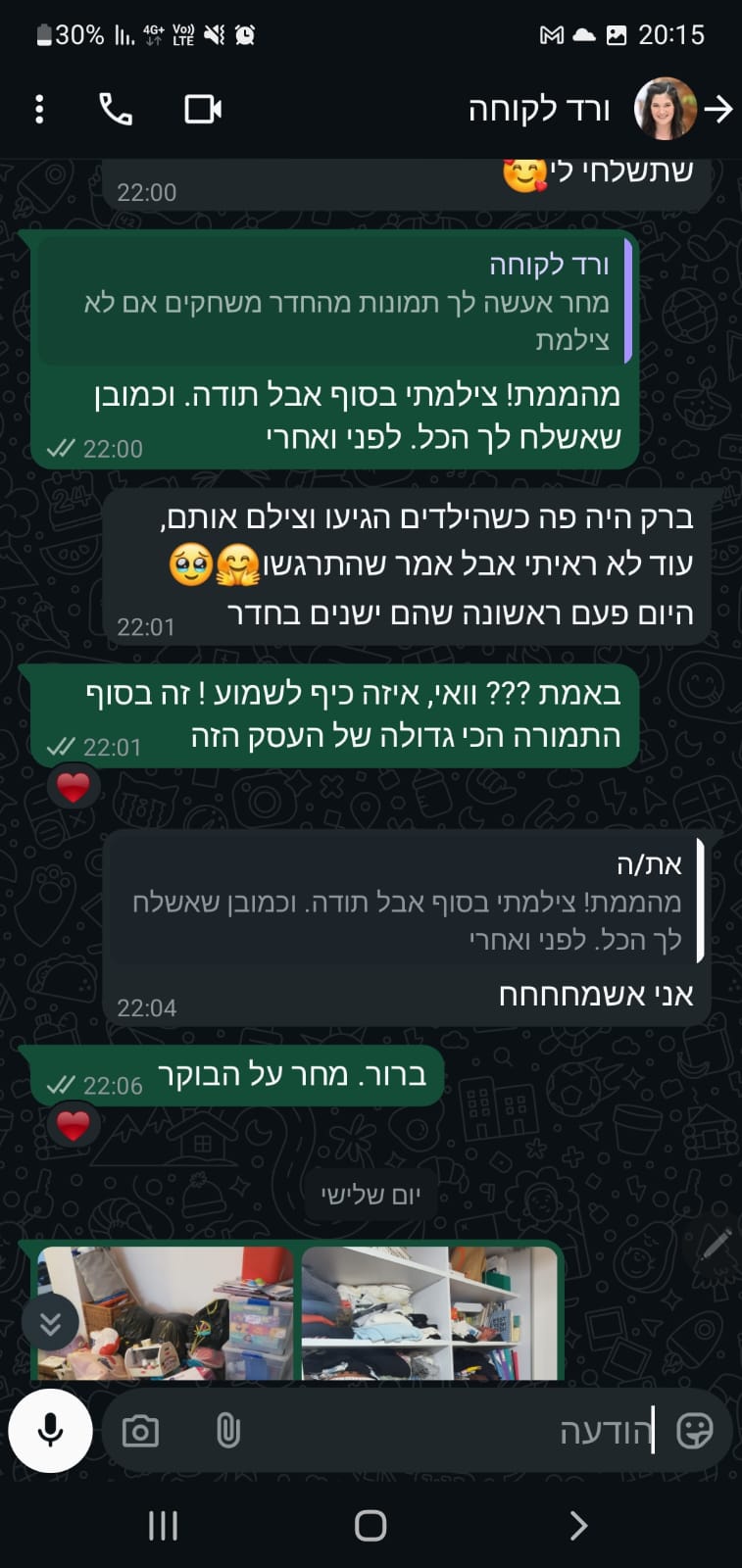Screen dimensions: 742x1568
Task: Open ורד לקוחה contact profile photo
Action: 666,109
